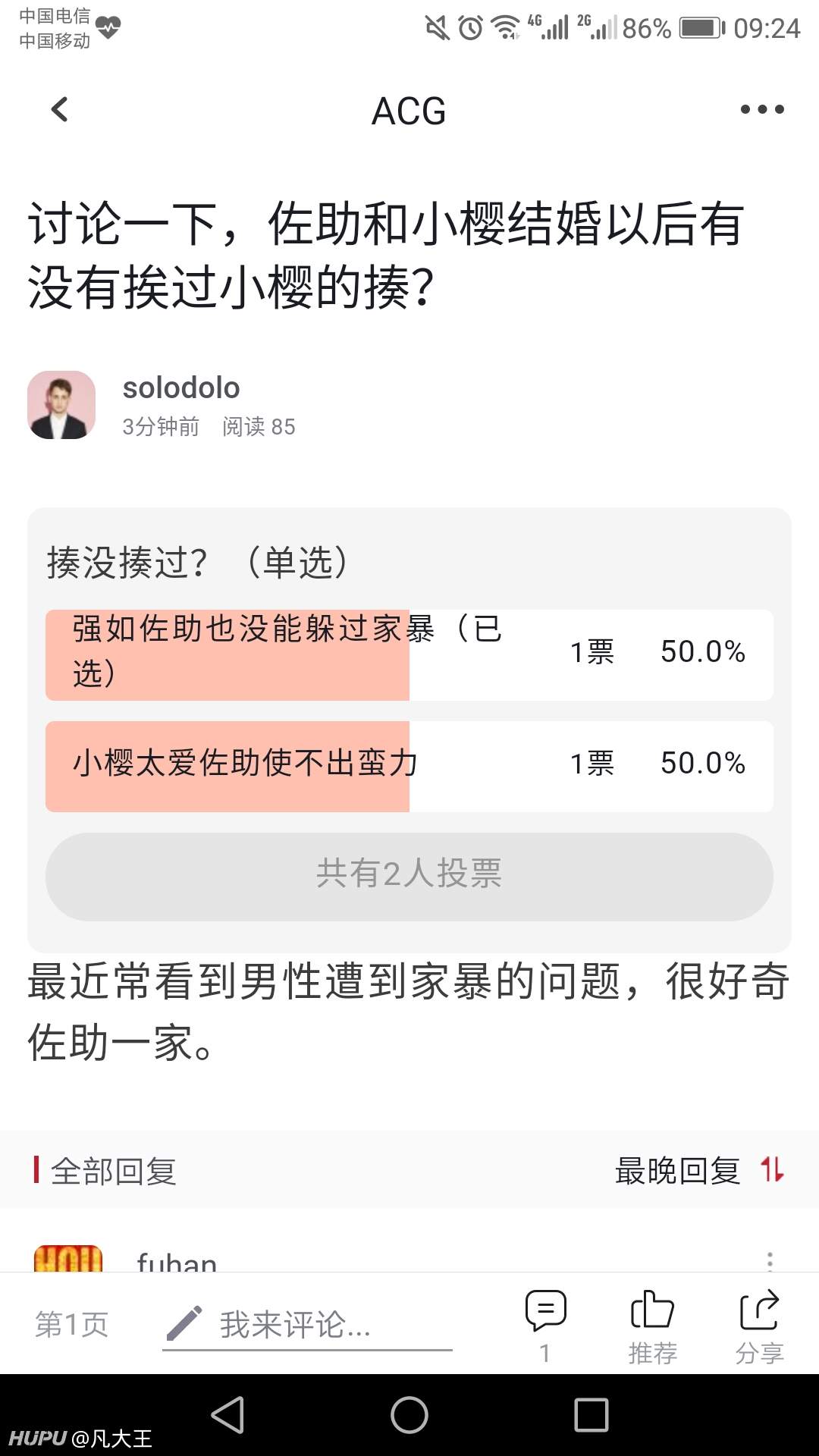Open the system recent apps button

coord(591,1415)
